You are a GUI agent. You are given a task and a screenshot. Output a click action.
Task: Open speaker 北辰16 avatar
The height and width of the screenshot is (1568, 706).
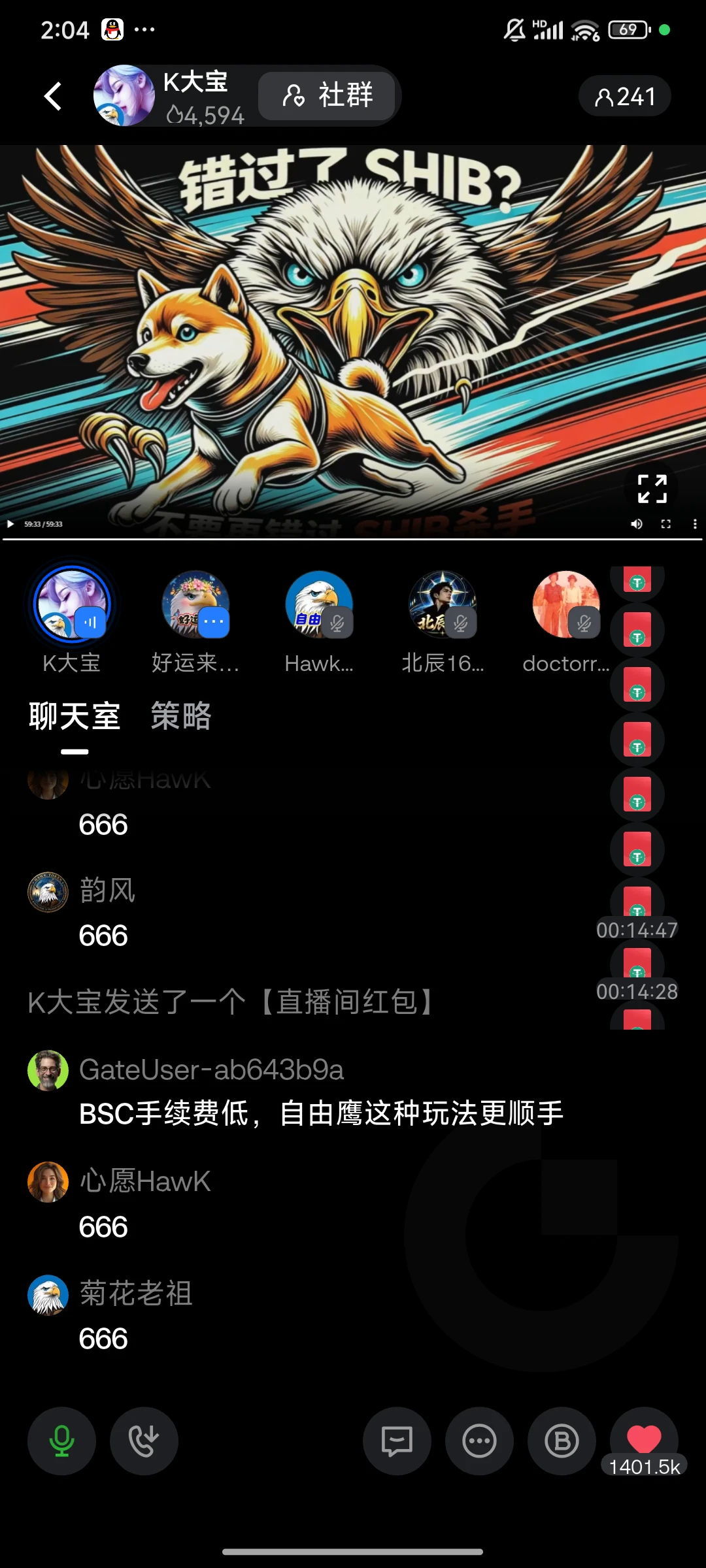click(x=443, y=604)
